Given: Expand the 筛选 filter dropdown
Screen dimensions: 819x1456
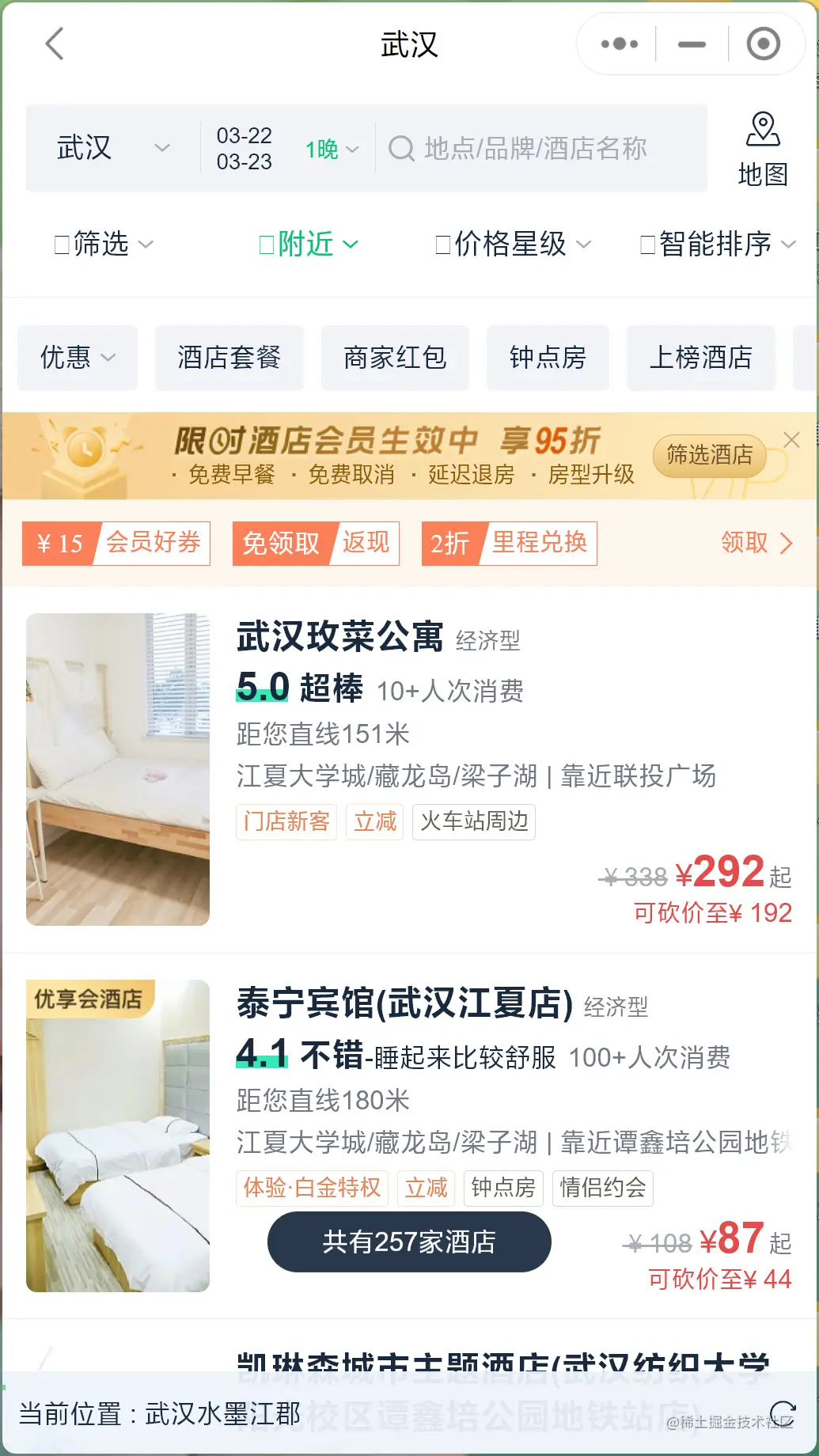Looking at the screenshot, I should [103, 244].
